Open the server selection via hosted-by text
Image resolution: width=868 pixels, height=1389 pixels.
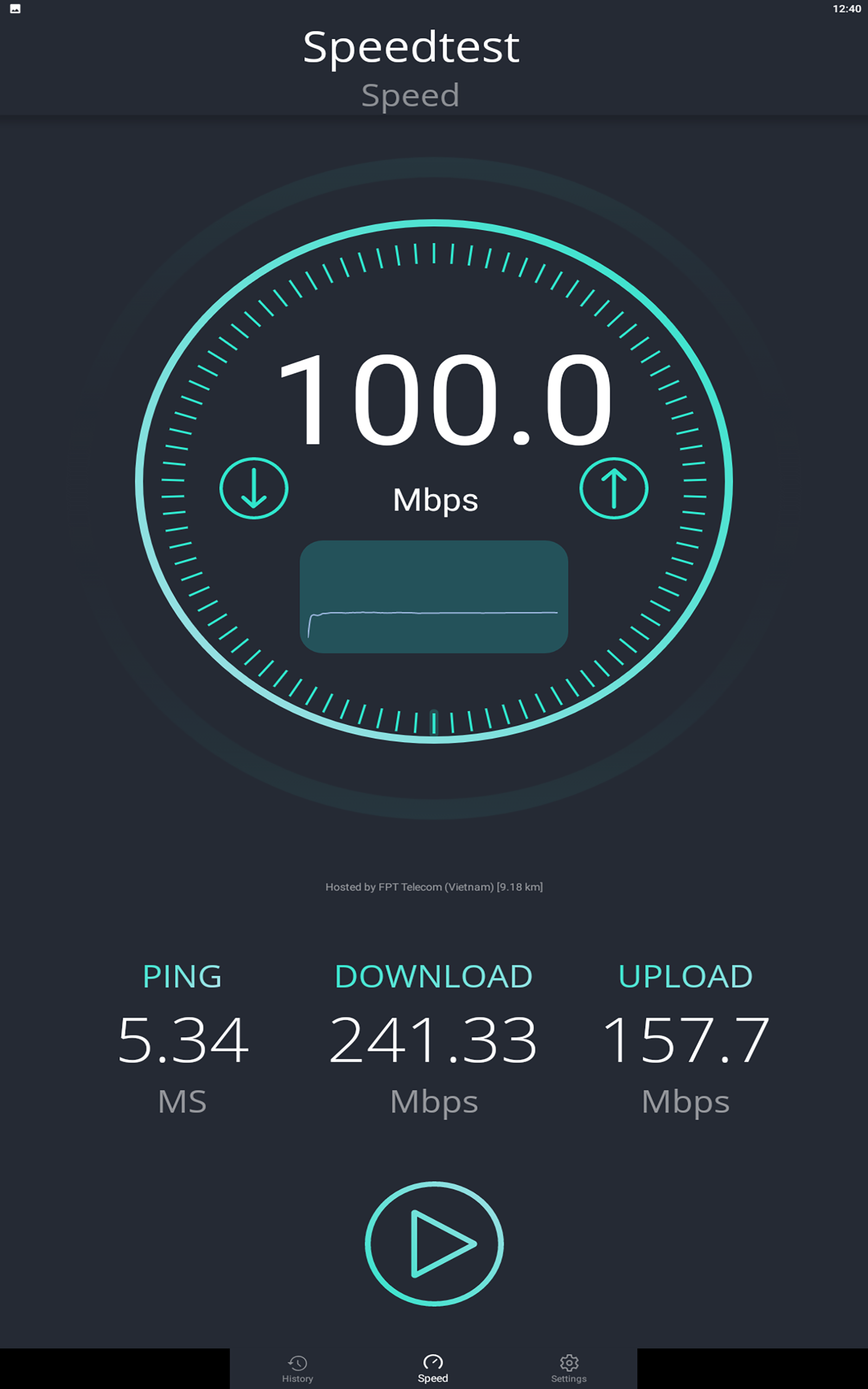434,887
